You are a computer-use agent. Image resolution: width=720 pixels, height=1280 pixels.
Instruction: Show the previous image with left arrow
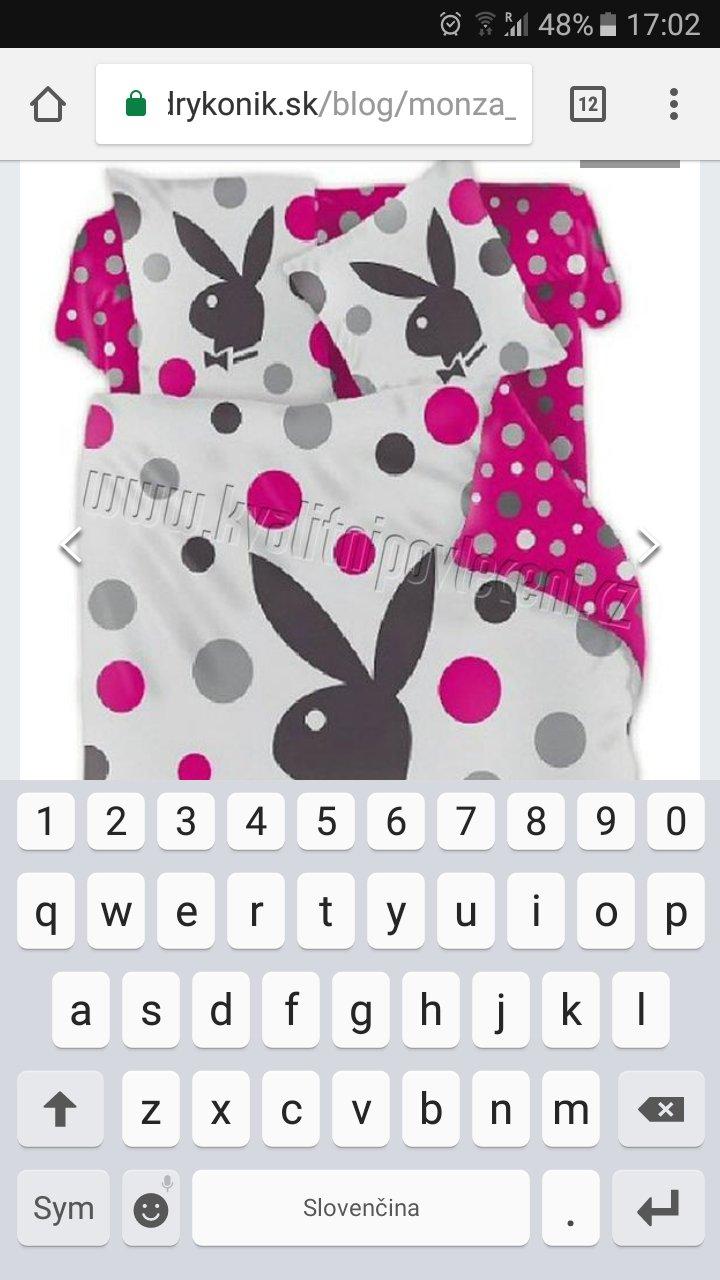(70, 546)
